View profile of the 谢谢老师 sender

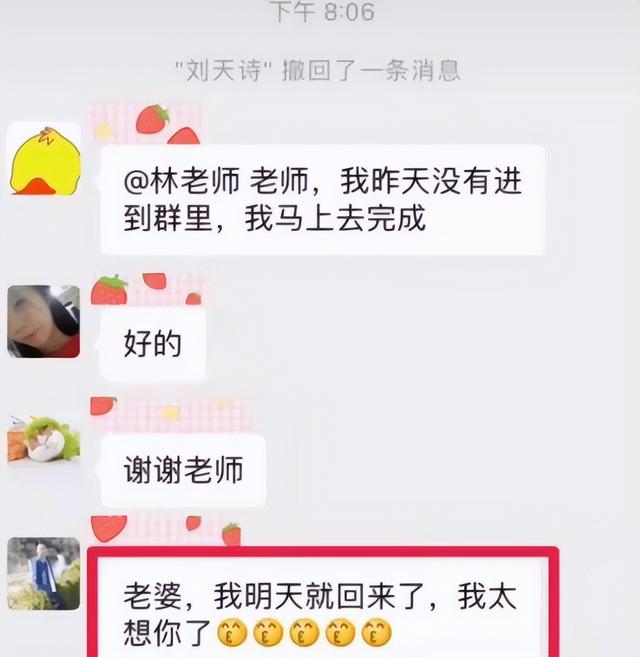43,438
